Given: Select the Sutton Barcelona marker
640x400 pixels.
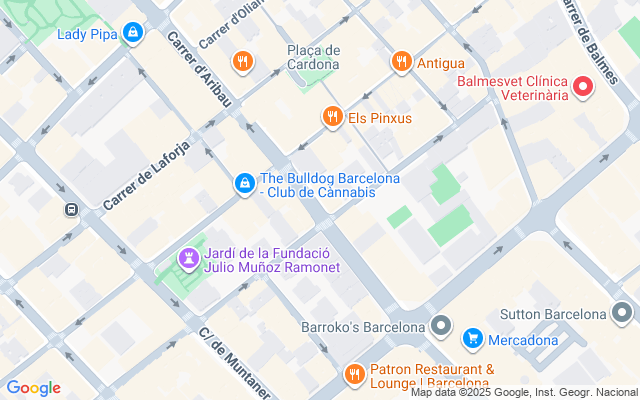Looking at the screenshot, I should (622, 313).
